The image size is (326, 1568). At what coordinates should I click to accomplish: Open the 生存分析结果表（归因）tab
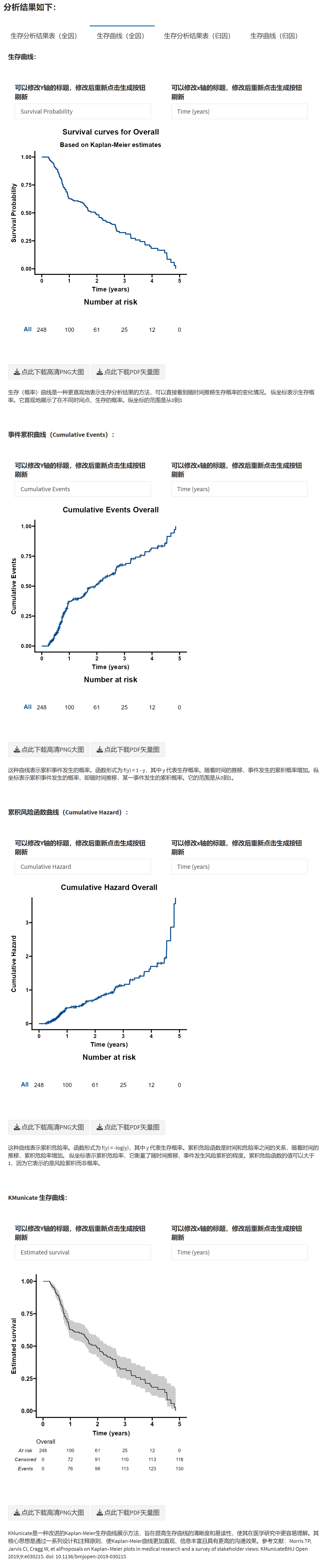(197, 36)
